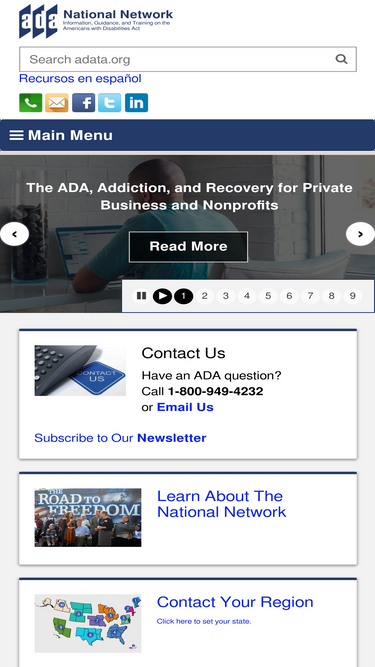Expand the Main Menu
Screen dimensions: 375x667
188,135
